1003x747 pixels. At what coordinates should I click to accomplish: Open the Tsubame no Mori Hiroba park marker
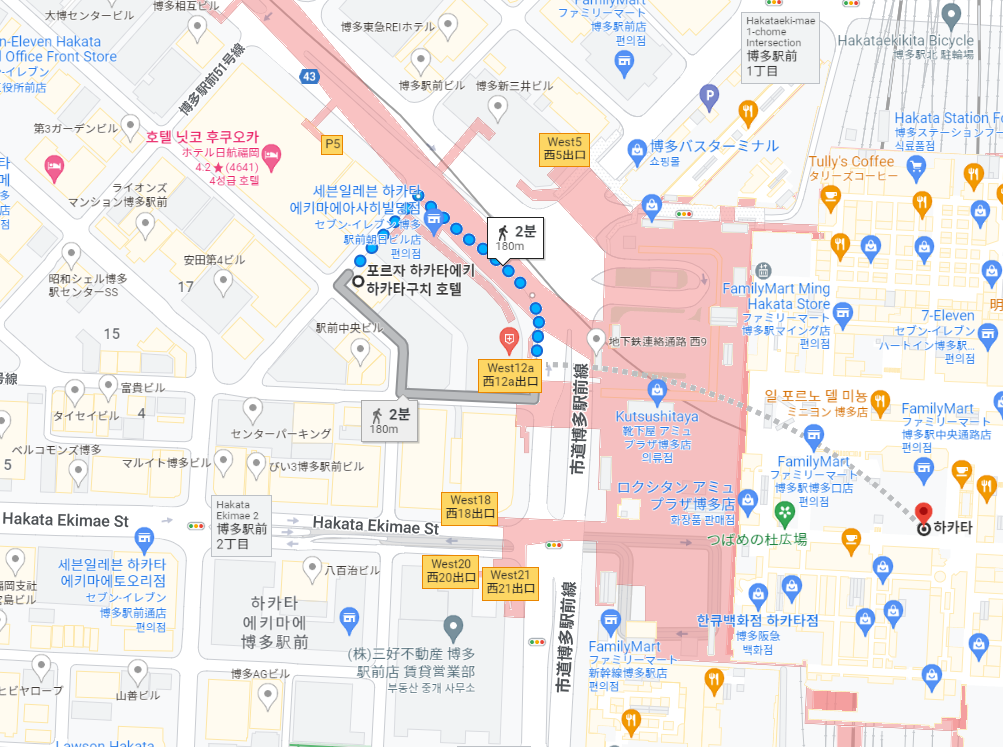[x=785, y=513]
